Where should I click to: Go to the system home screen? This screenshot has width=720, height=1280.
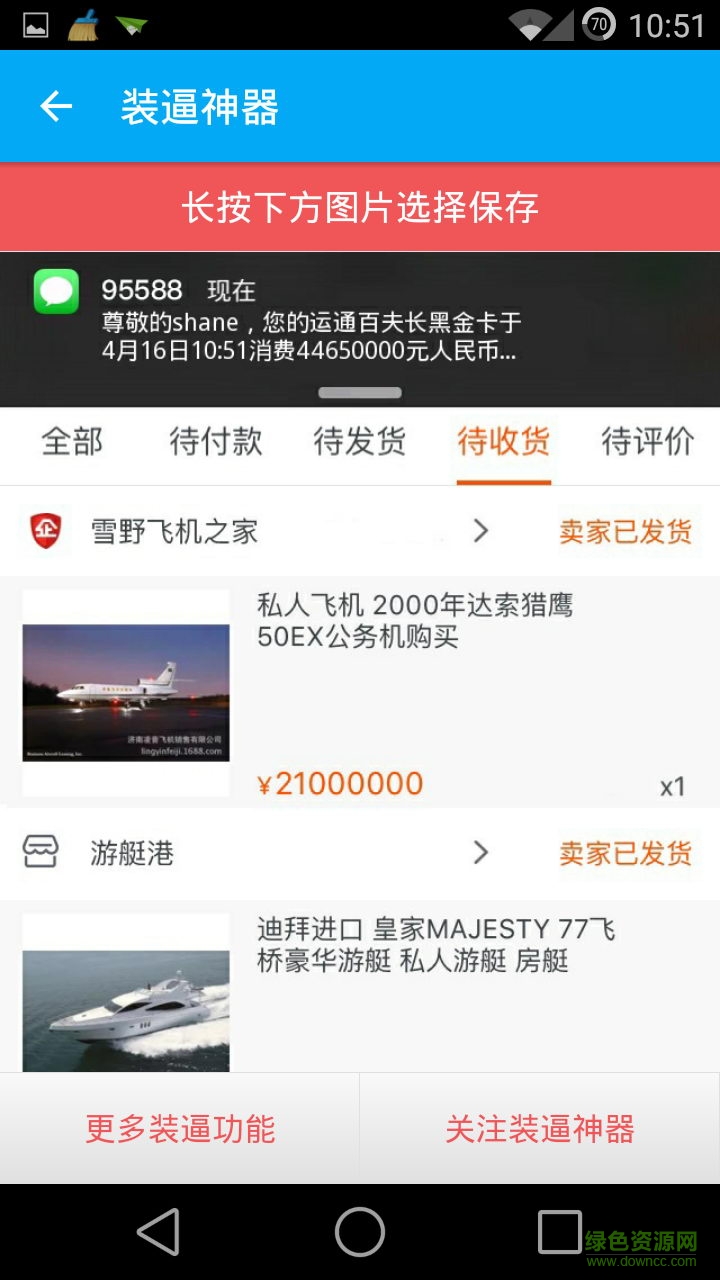pyautogui.click(x=360, y=1231)
